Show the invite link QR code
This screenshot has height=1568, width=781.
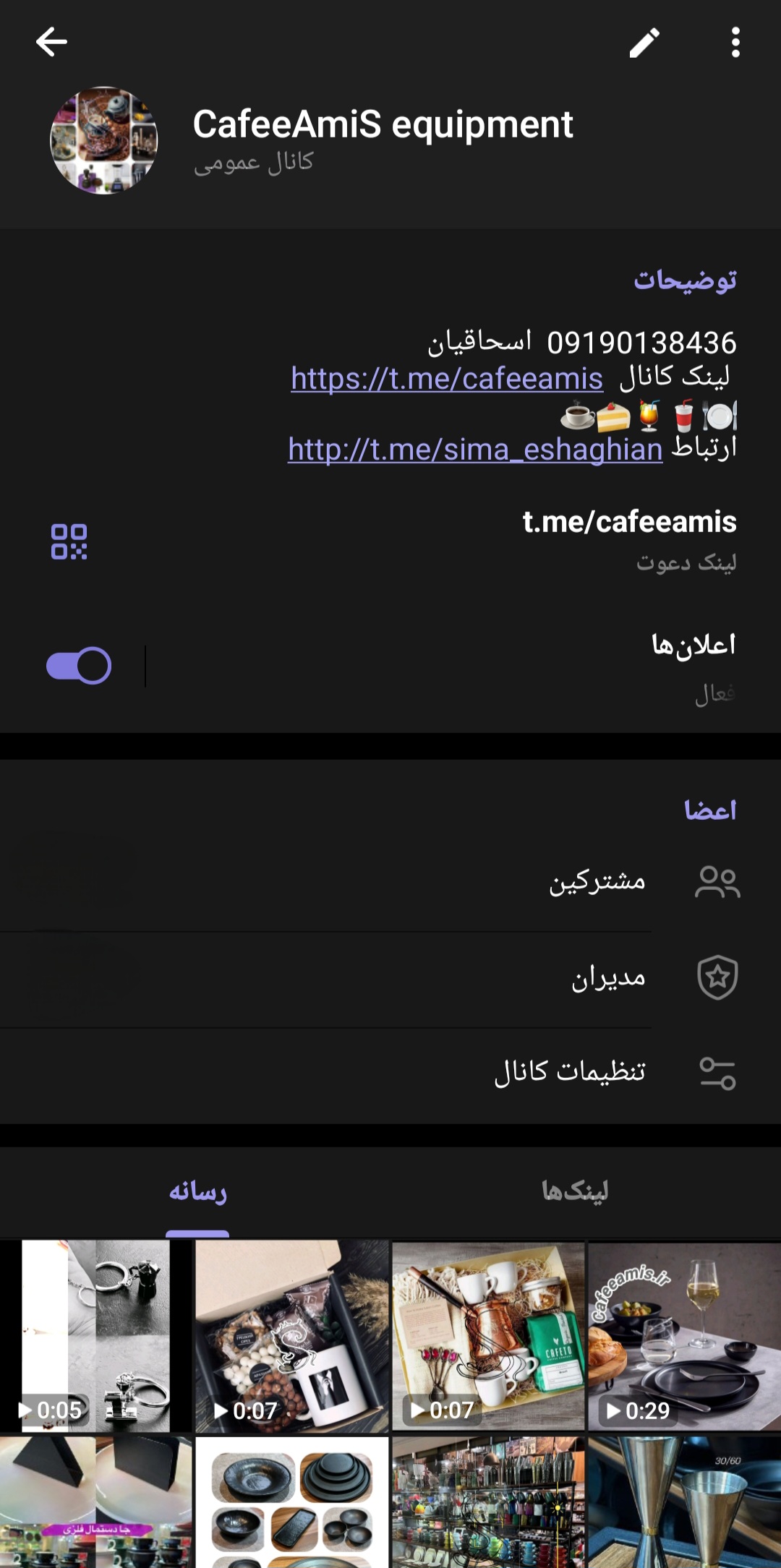tap(69, 541)
